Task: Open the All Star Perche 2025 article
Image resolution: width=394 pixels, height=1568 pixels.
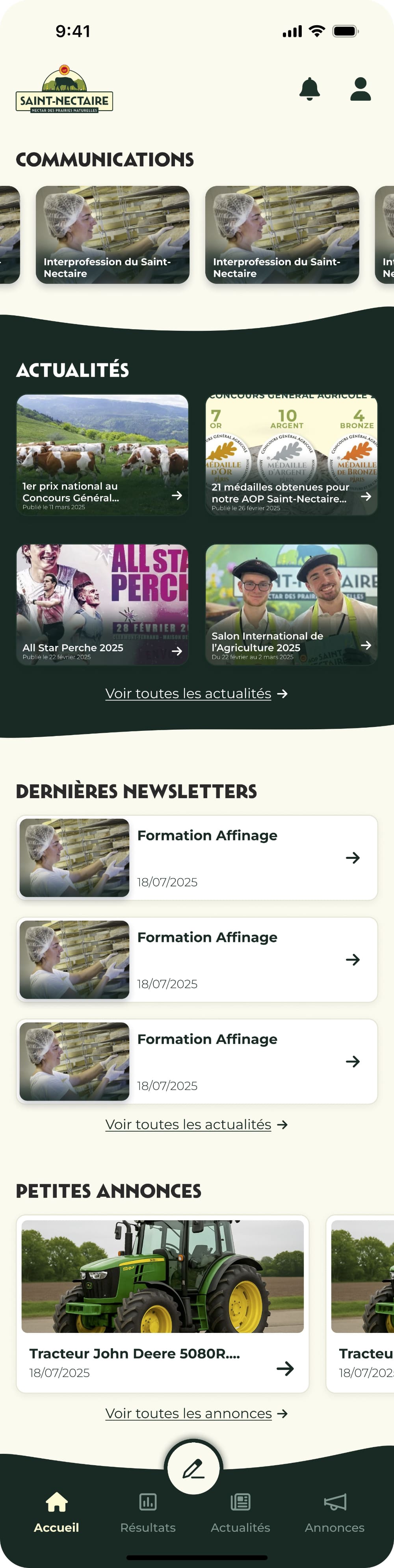Action: click(x=102, y=604)
